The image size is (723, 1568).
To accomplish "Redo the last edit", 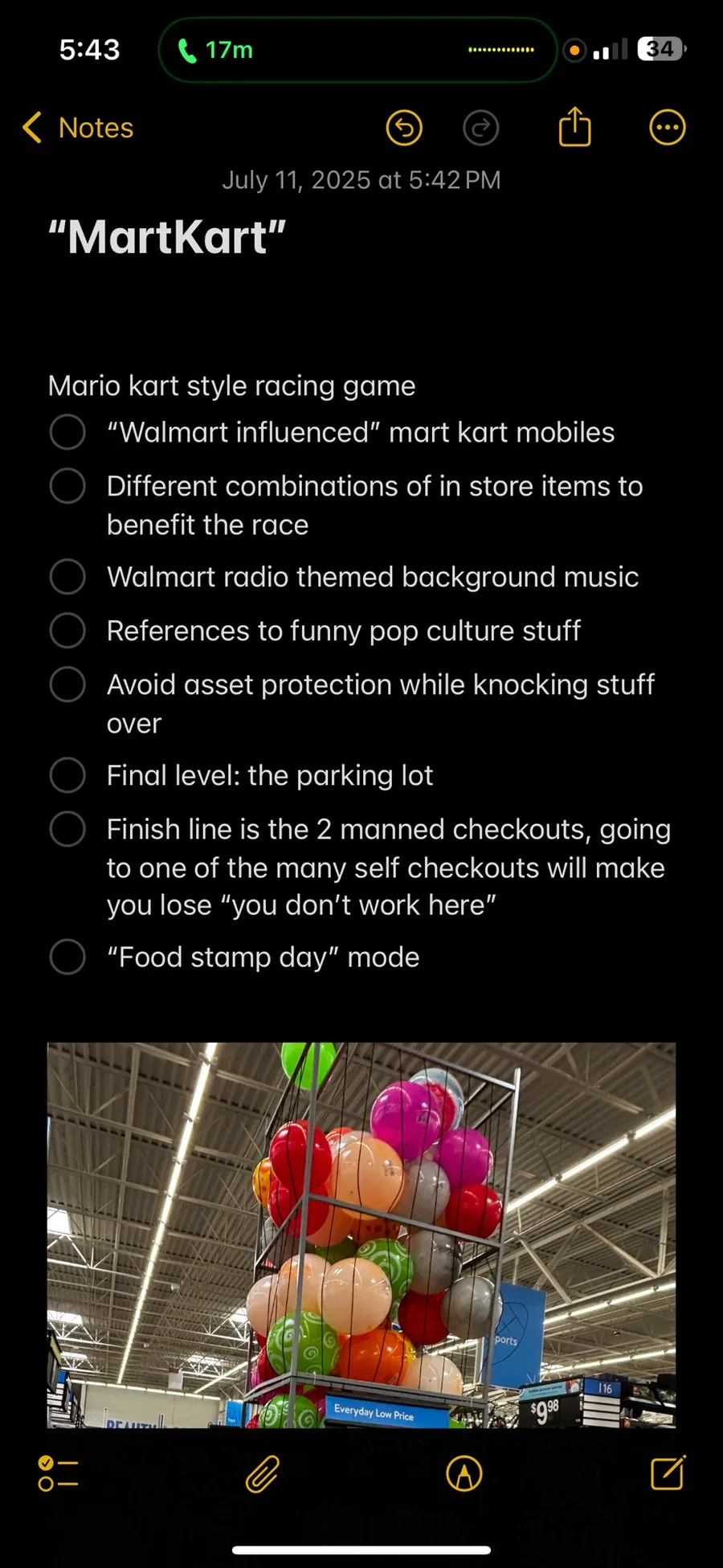I will pos(481,128).
